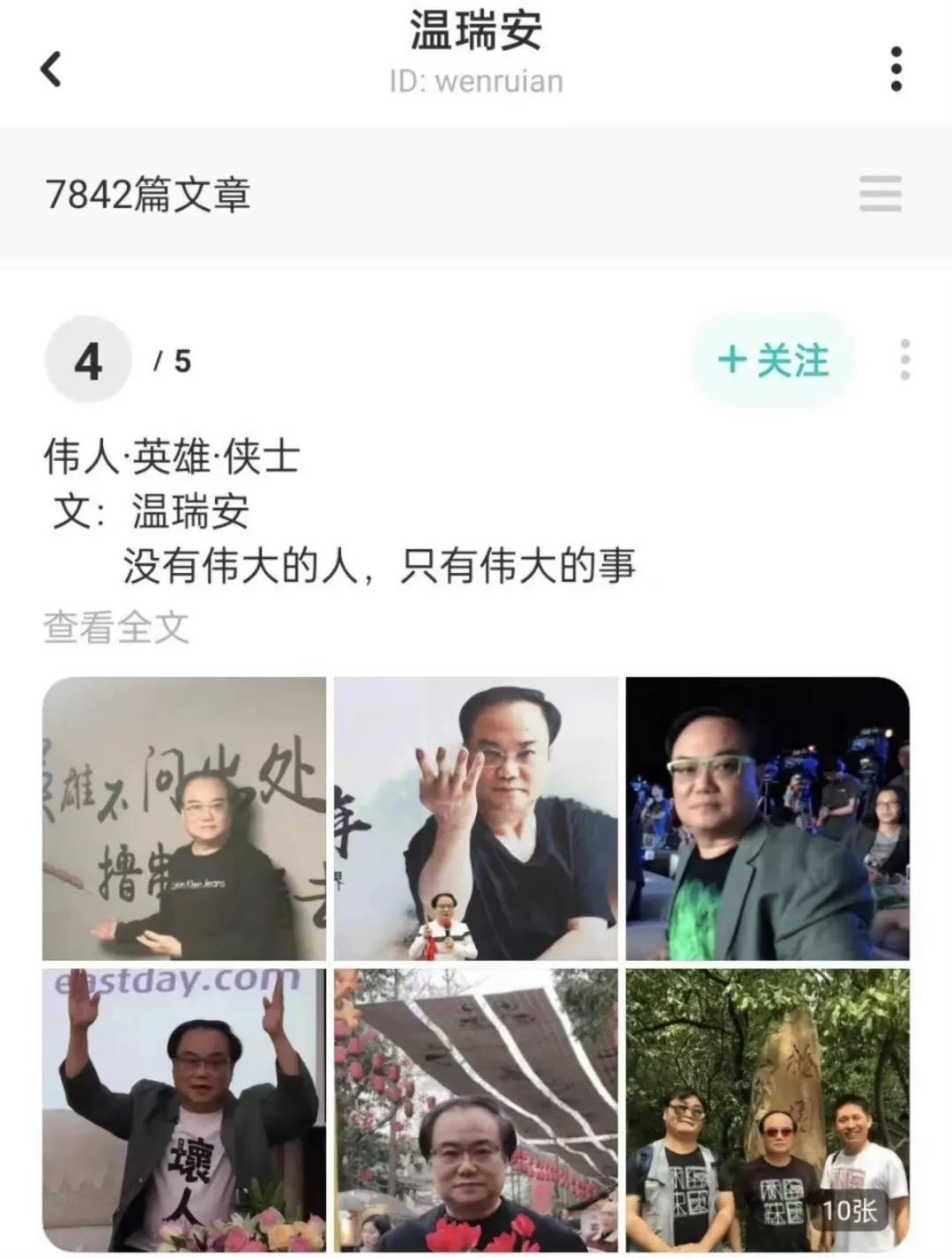Open the group photo marked 10张
952x1258 pixels.
coord(767,1109)
